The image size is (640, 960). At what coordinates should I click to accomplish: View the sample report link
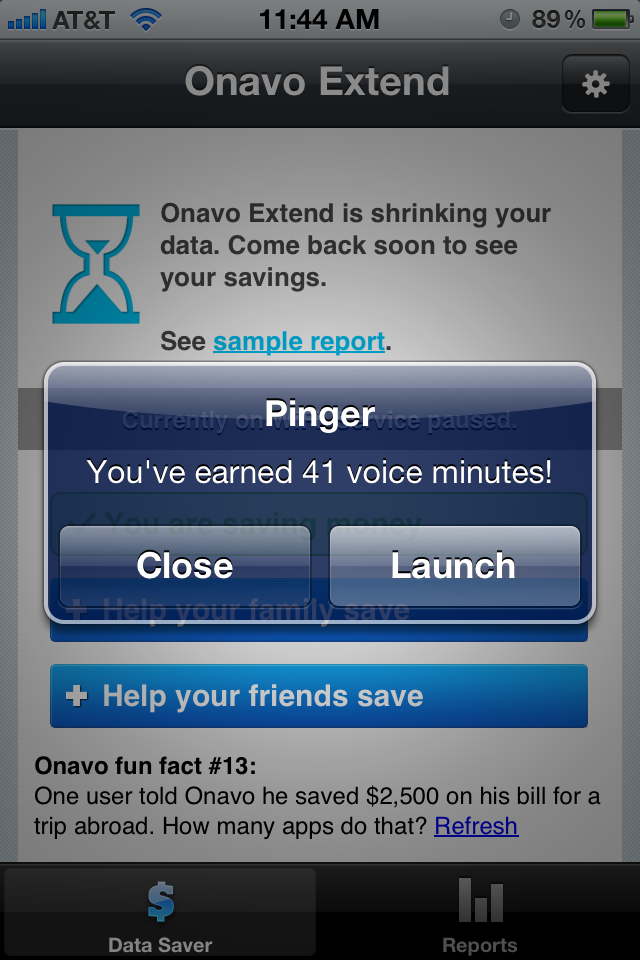click(x=299, y=341)
